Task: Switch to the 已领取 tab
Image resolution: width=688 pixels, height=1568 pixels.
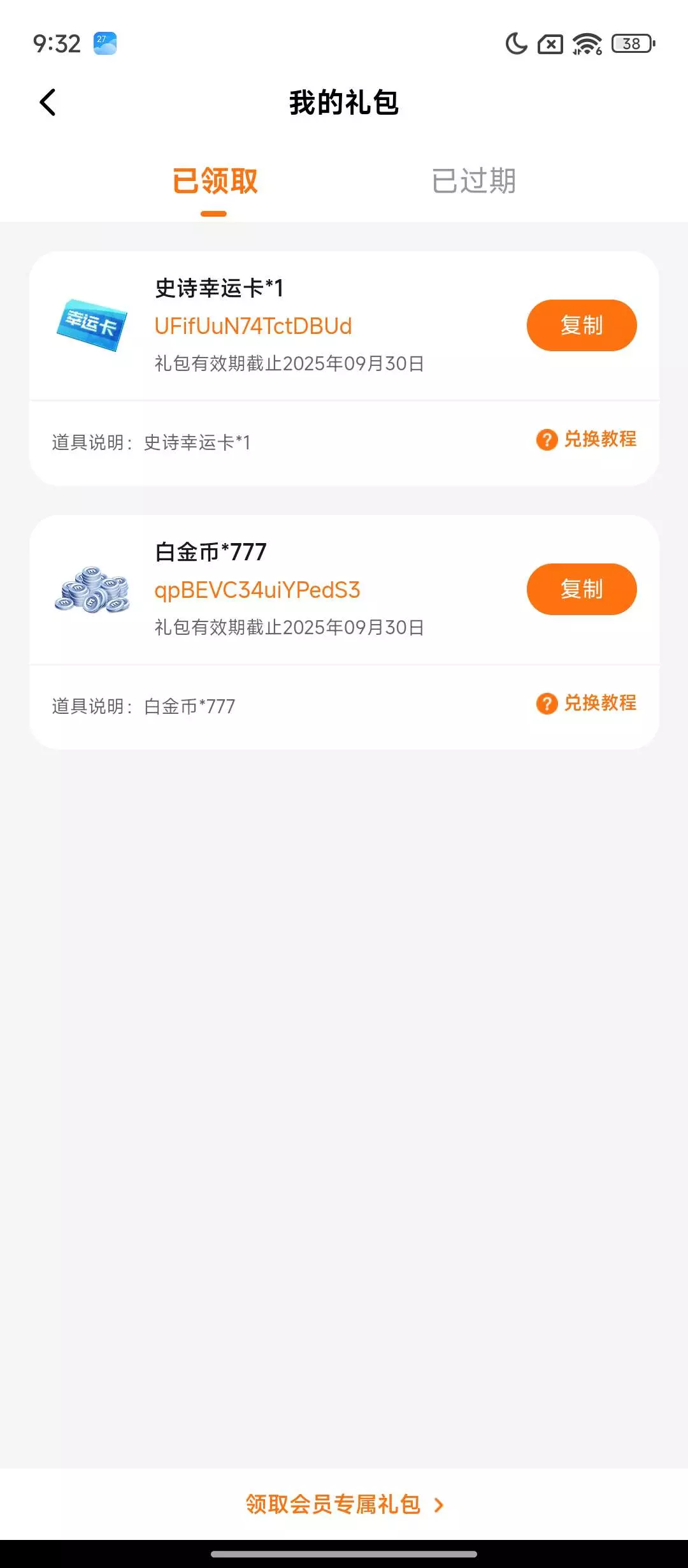Action: [215, 181]
